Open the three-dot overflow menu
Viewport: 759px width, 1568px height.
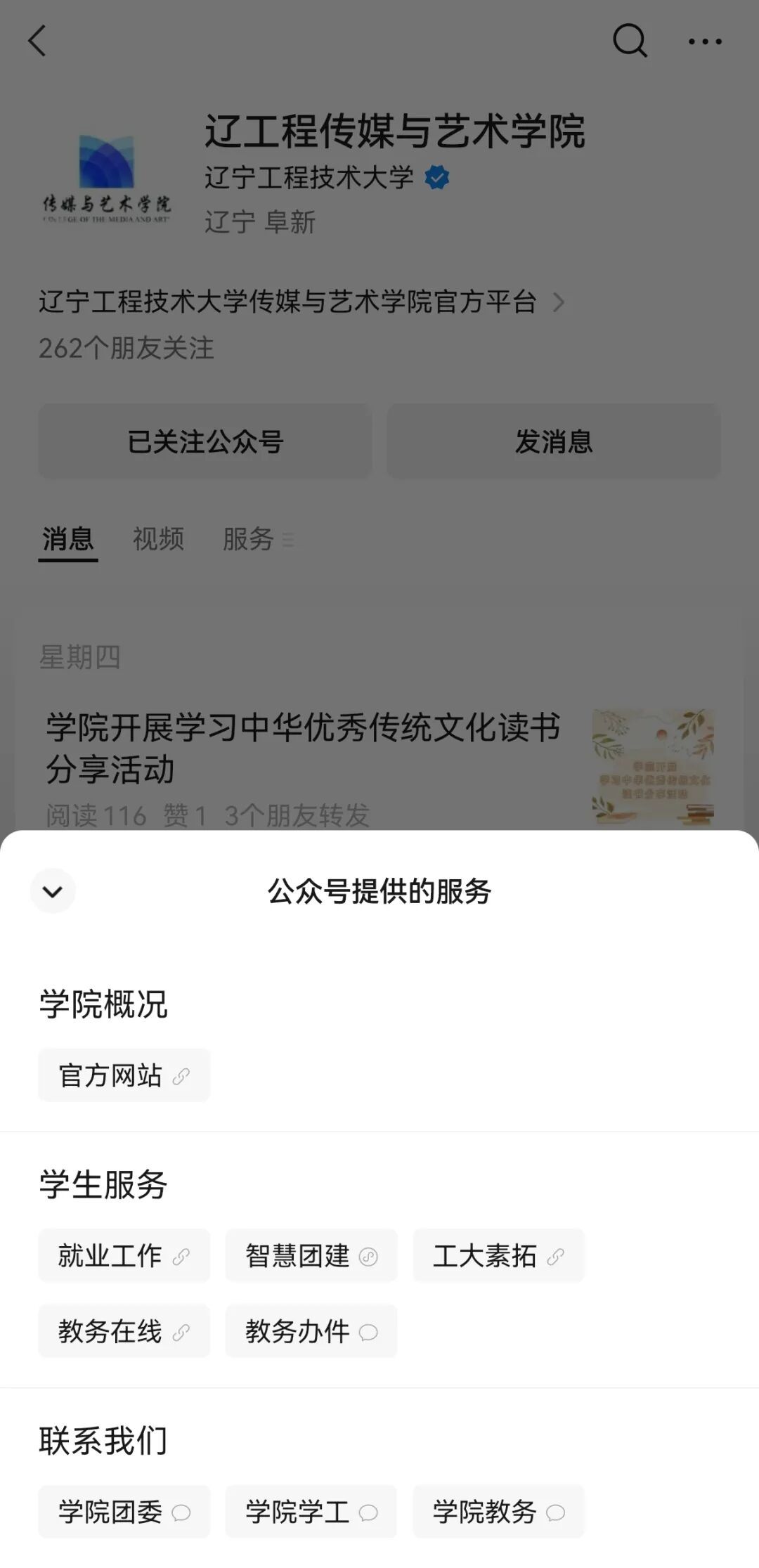click(705, 41)
